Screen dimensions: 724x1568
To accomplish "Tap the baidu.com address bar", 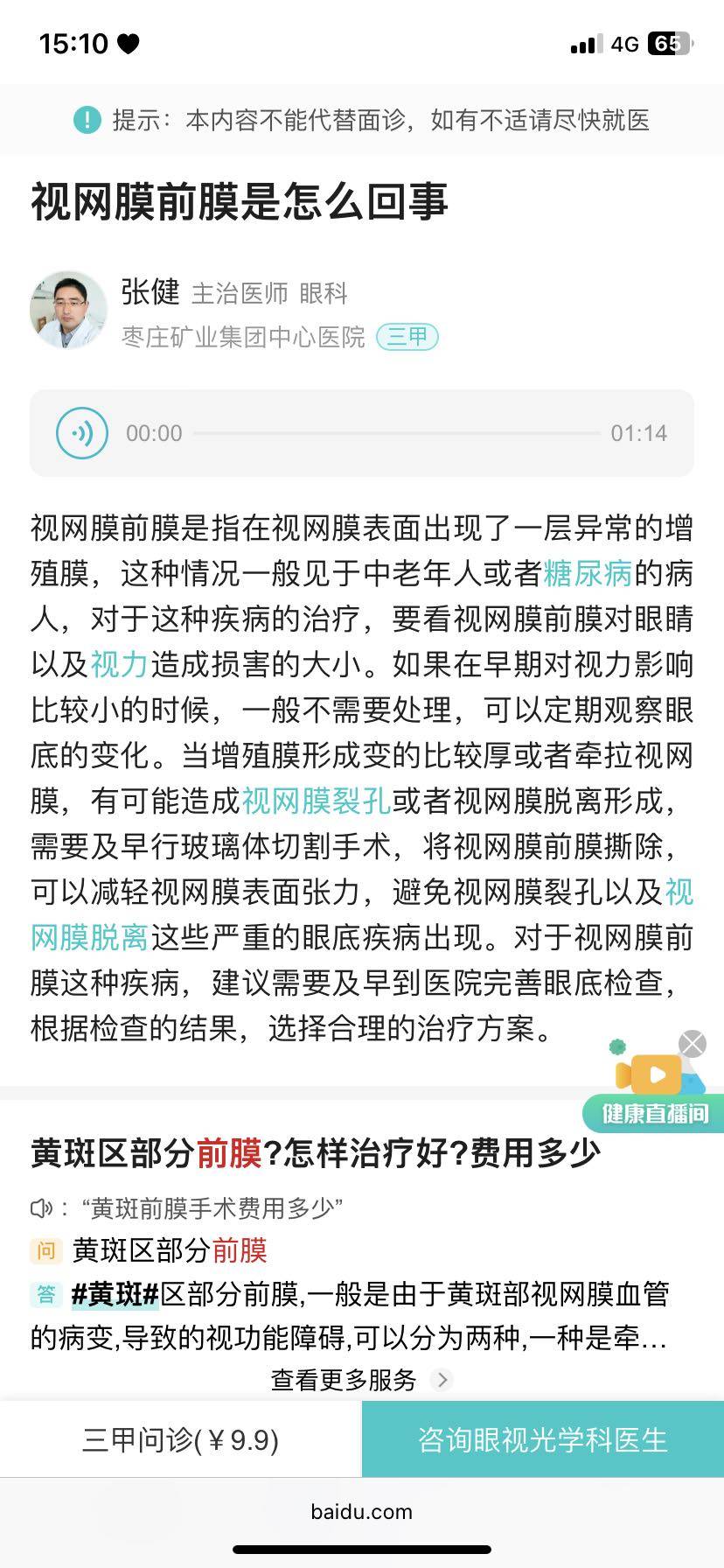I will (361, 1512).
